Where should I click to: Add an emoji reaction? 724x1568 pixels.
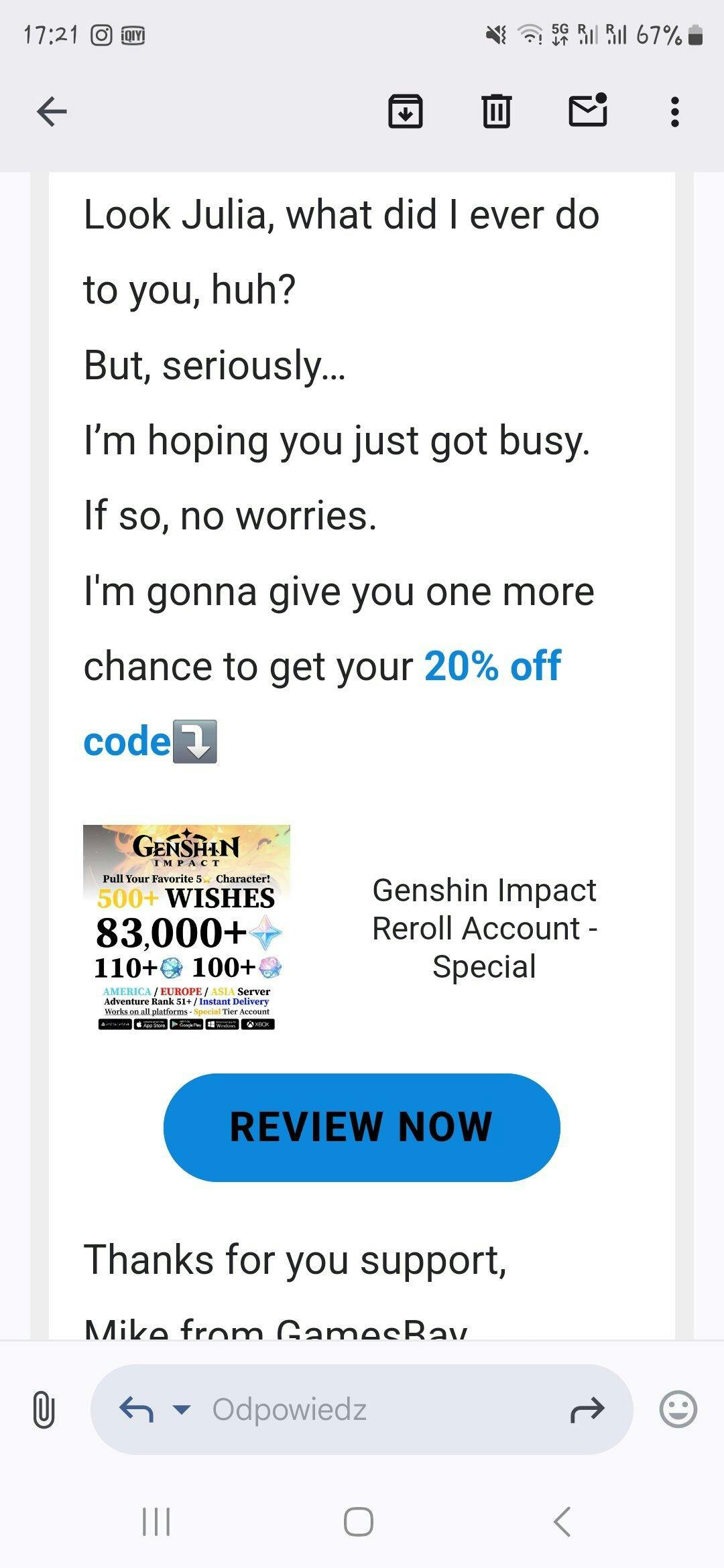[x=678, y=1409]
